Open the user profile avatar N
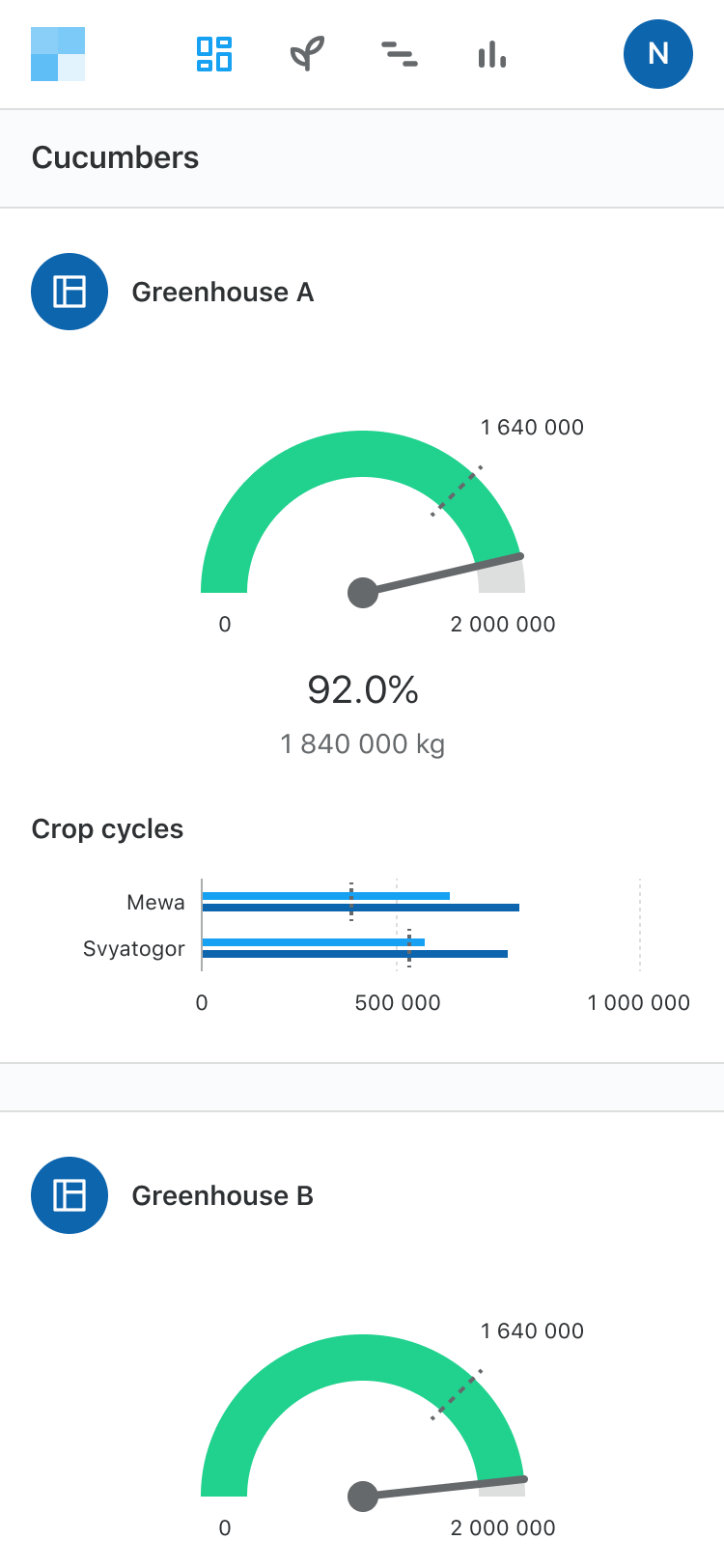The image size is (724, 1568). coord(658,54)
